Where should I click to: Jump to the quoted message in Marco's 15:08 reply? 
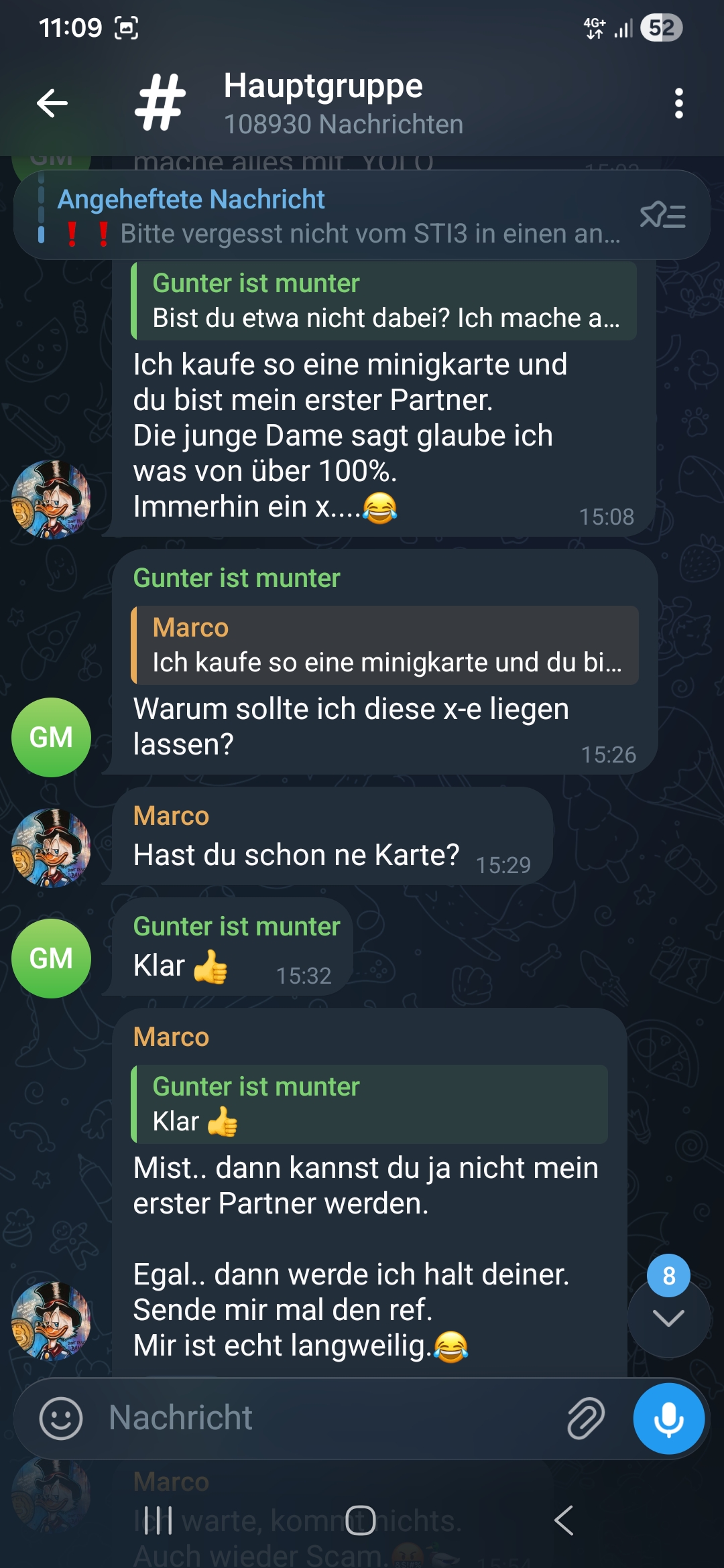pos(383,301)
